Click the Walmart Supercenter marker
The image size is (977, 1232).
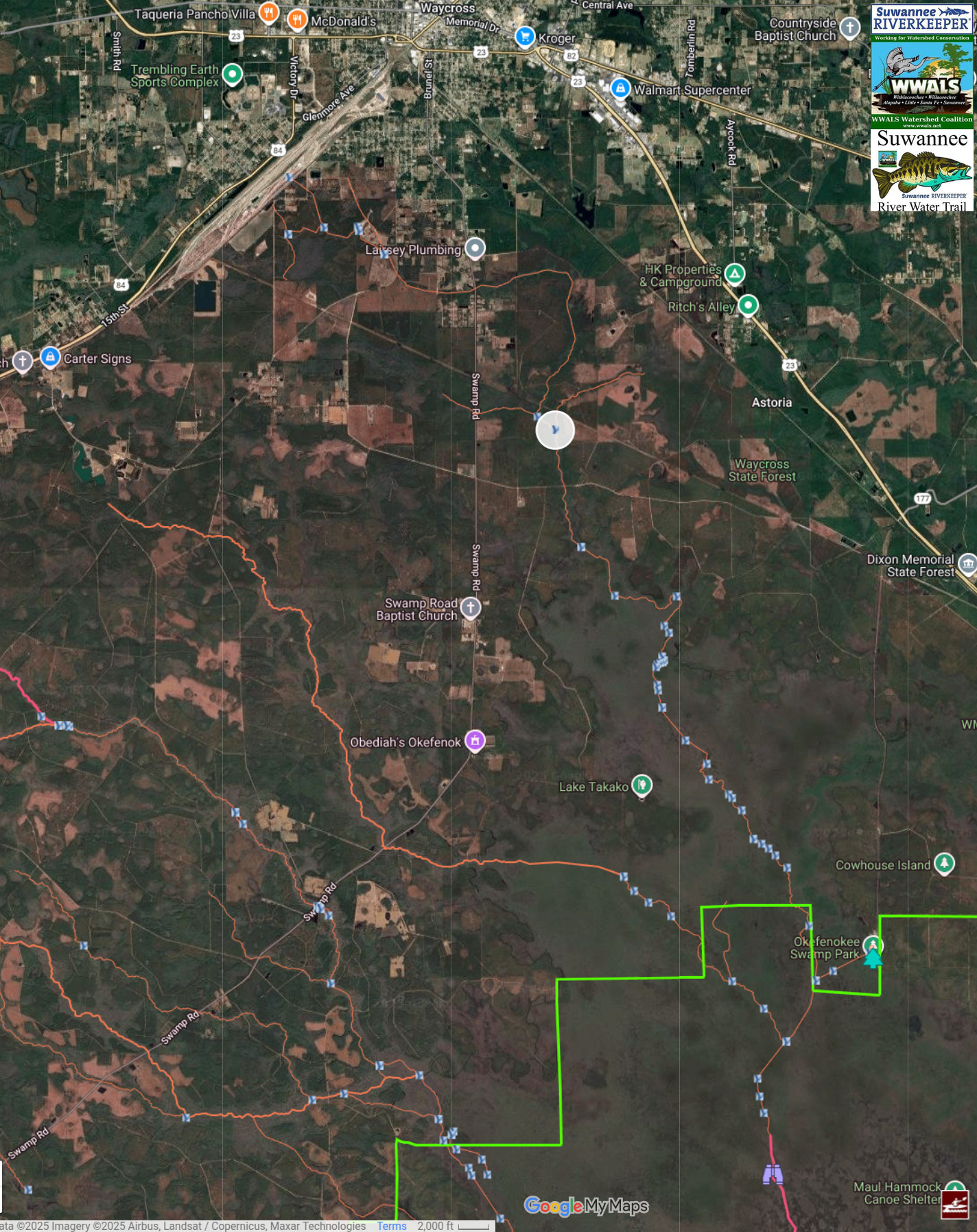(621, 89)
